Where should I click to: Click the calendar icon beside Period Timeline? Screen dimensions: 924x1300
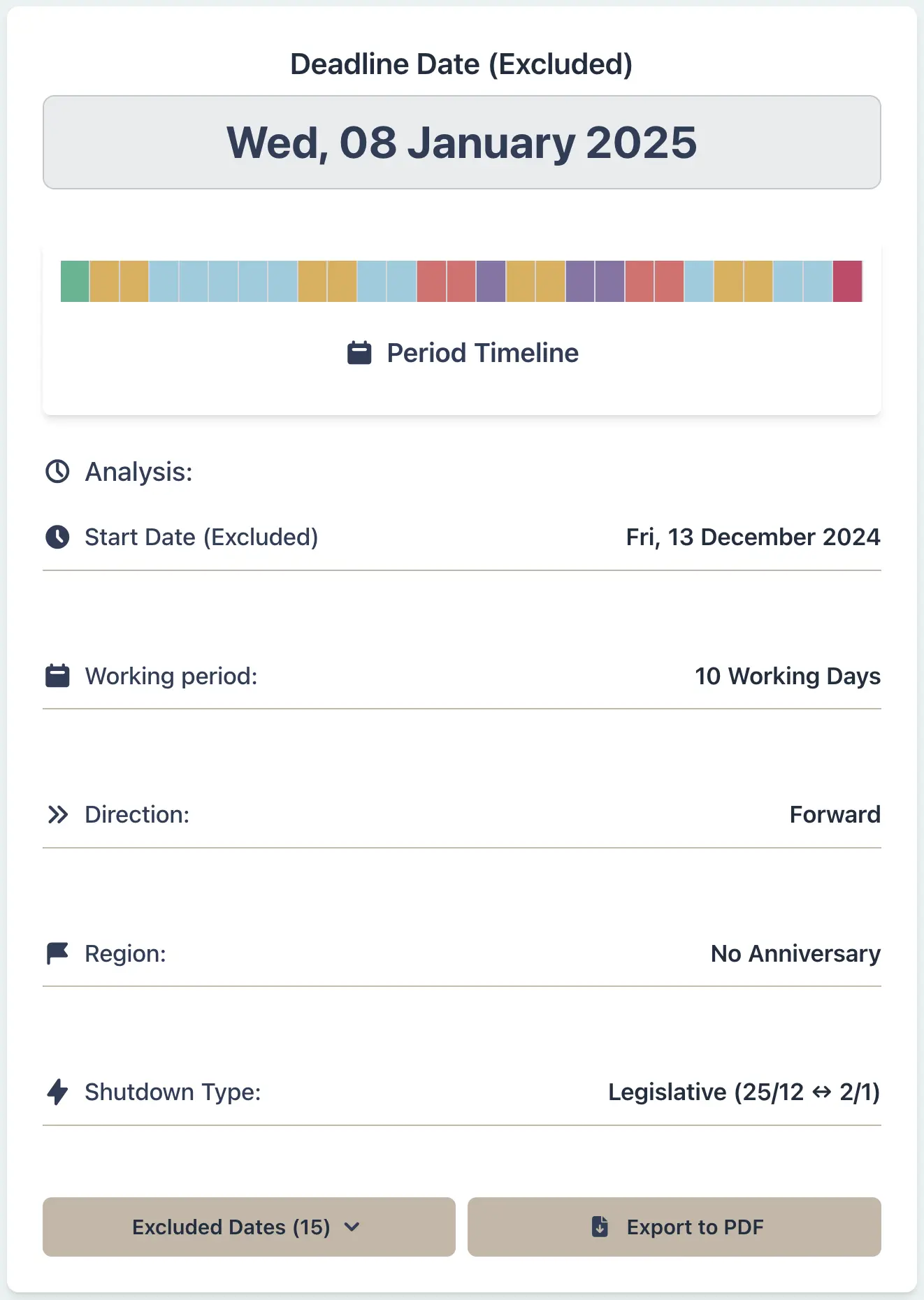click(359, 352)
